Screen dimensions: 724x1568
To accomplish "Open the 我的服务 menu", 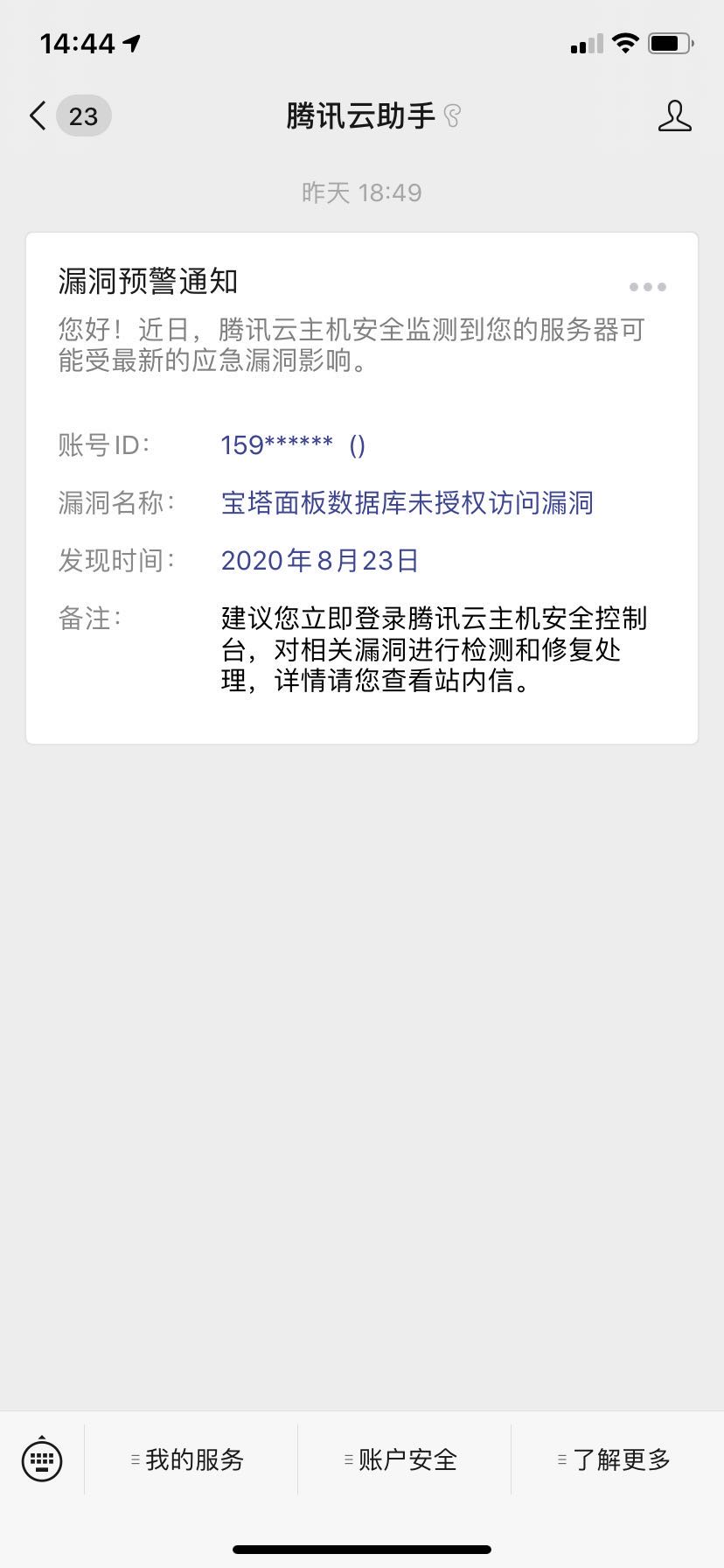I will (191, 1459).
